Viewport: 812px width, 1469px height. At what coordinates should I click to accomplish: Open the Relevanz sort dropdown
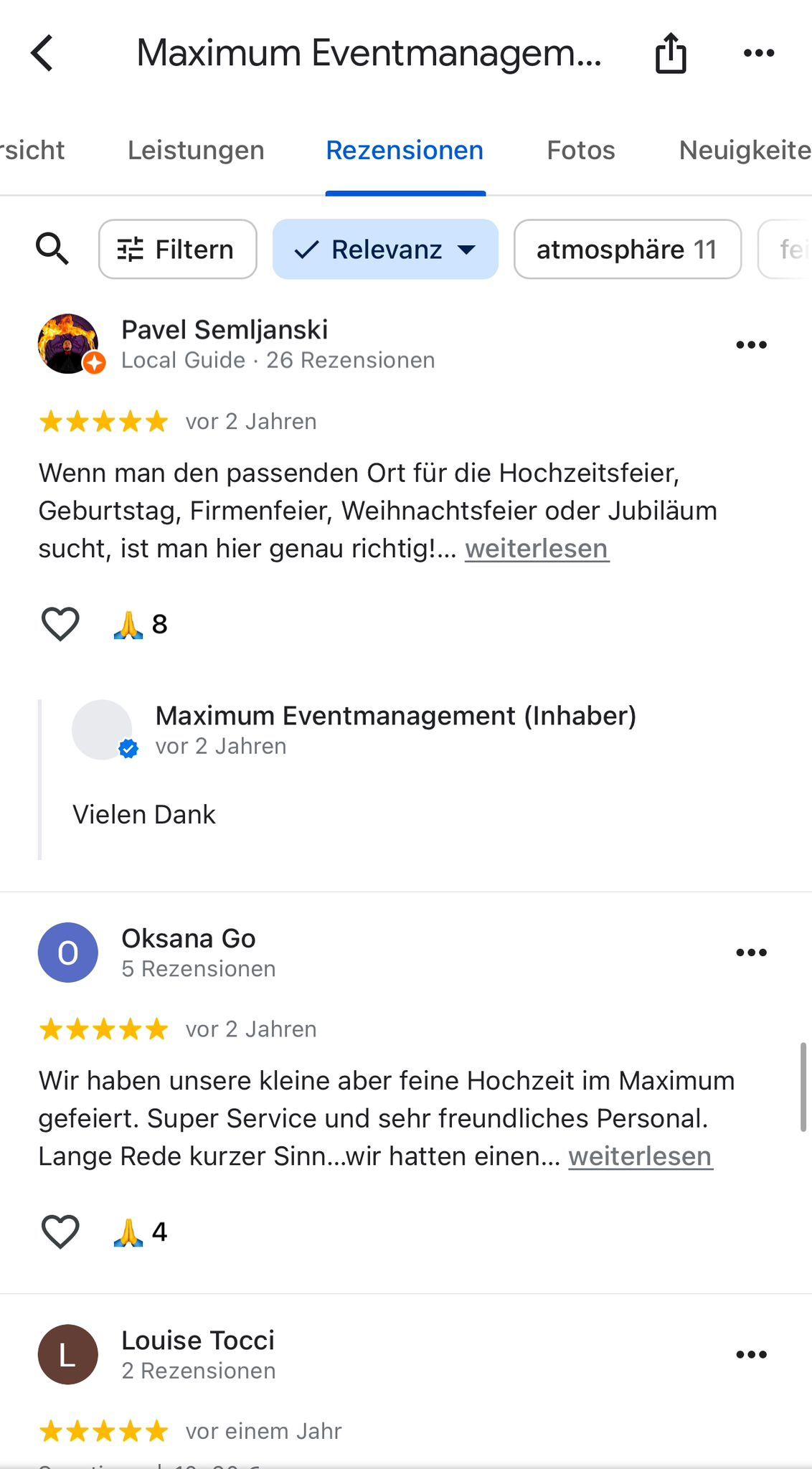point(385,250)
